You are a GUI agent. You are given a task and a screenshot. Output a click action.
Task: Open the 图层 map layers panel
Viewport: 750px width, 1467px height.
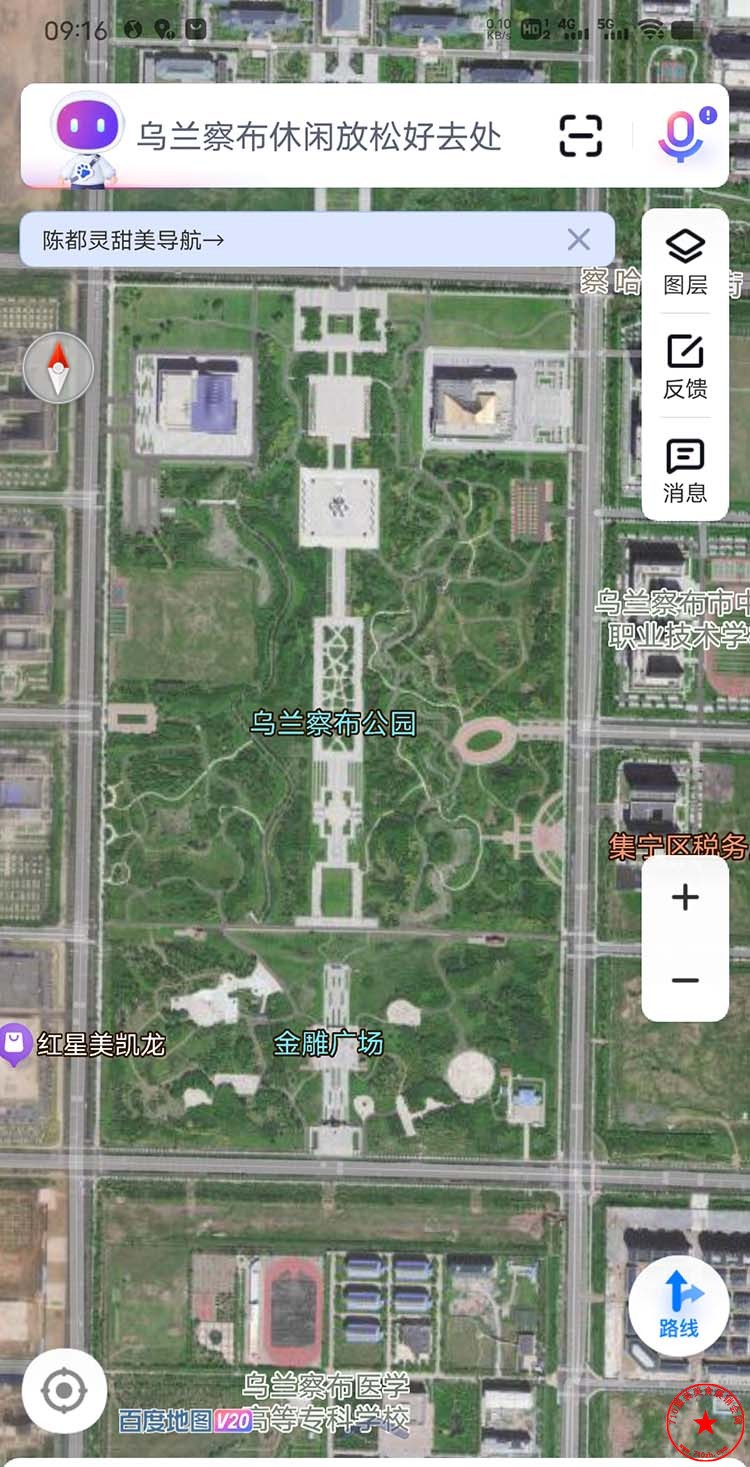point(685,262)
